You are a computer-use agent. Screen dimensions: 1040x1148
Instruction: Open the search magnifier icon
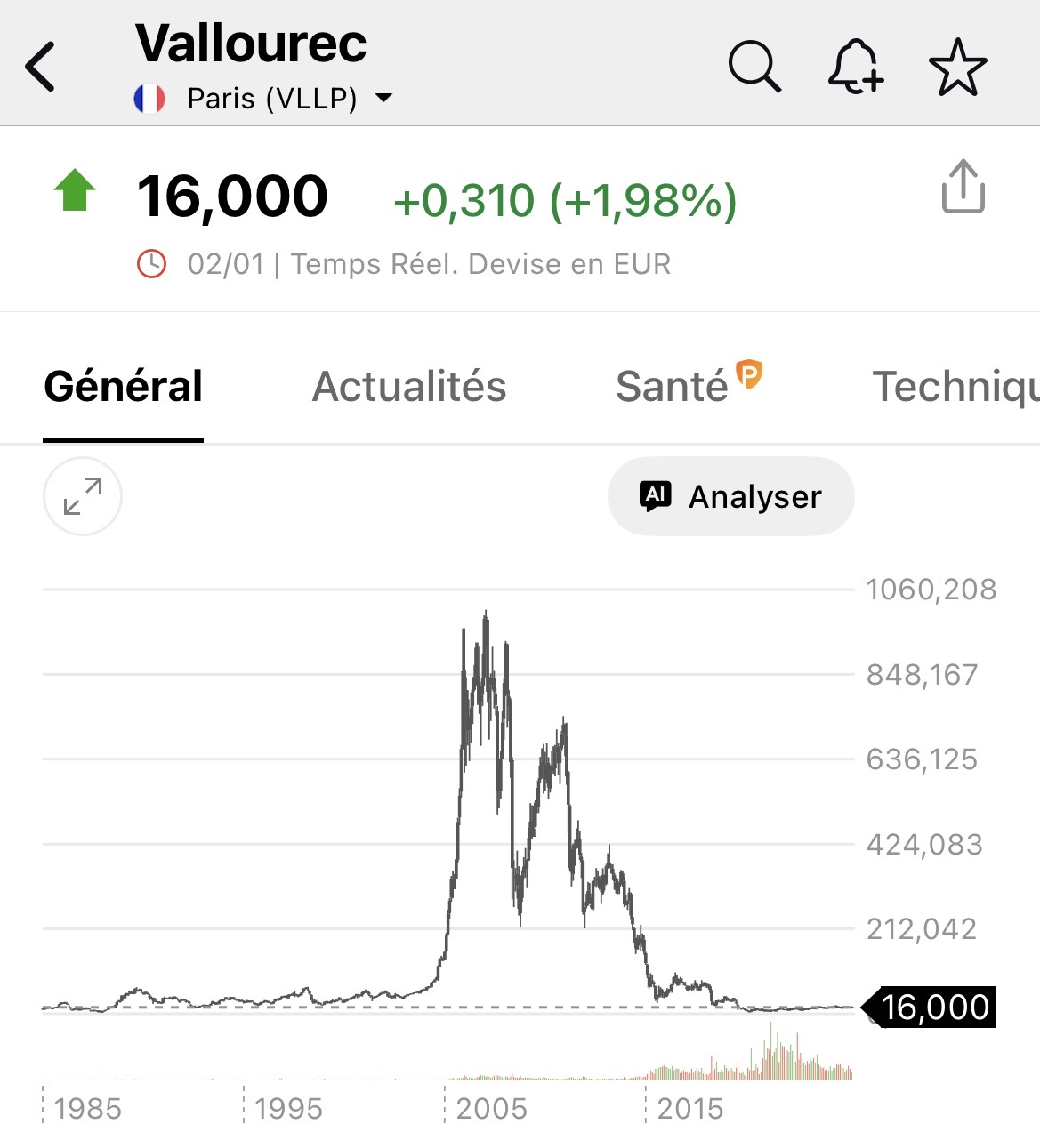pyautogui.click(x=754, y=67)
